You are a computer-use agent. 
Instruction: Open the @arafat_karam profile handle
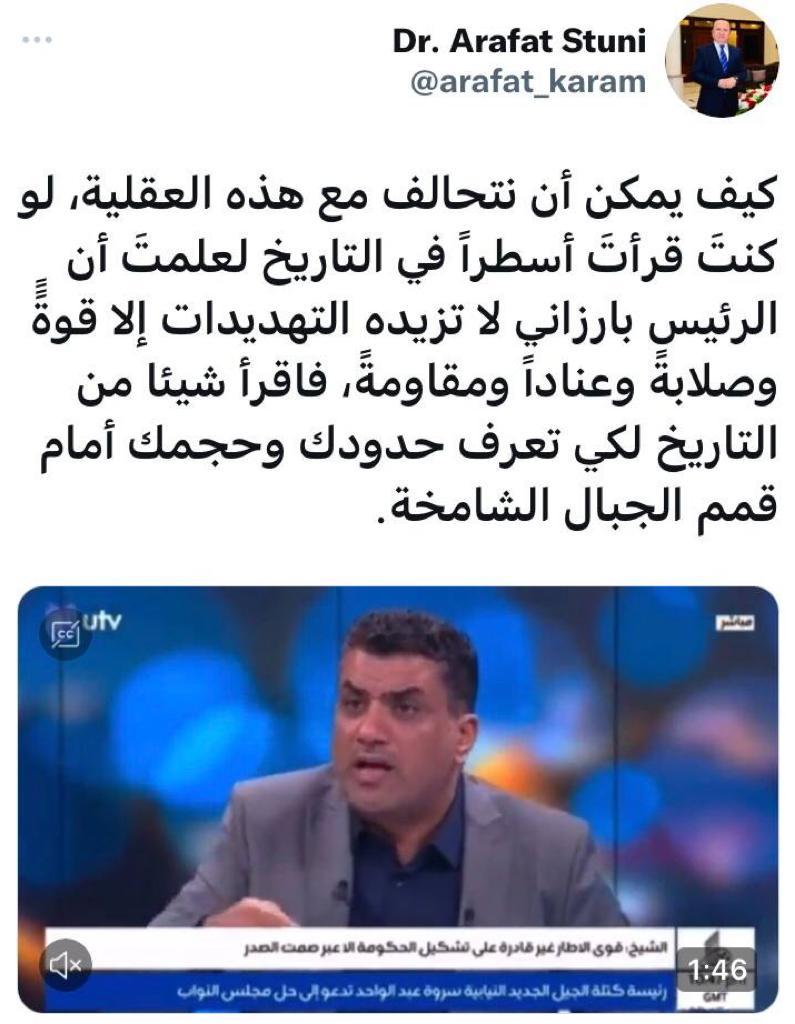[x=528, y=82]
